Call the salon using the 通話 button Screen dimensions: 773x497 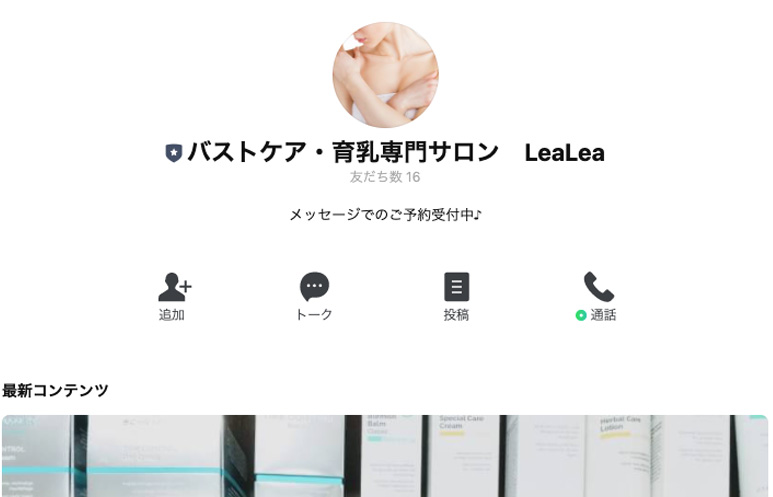pos(598,296)
